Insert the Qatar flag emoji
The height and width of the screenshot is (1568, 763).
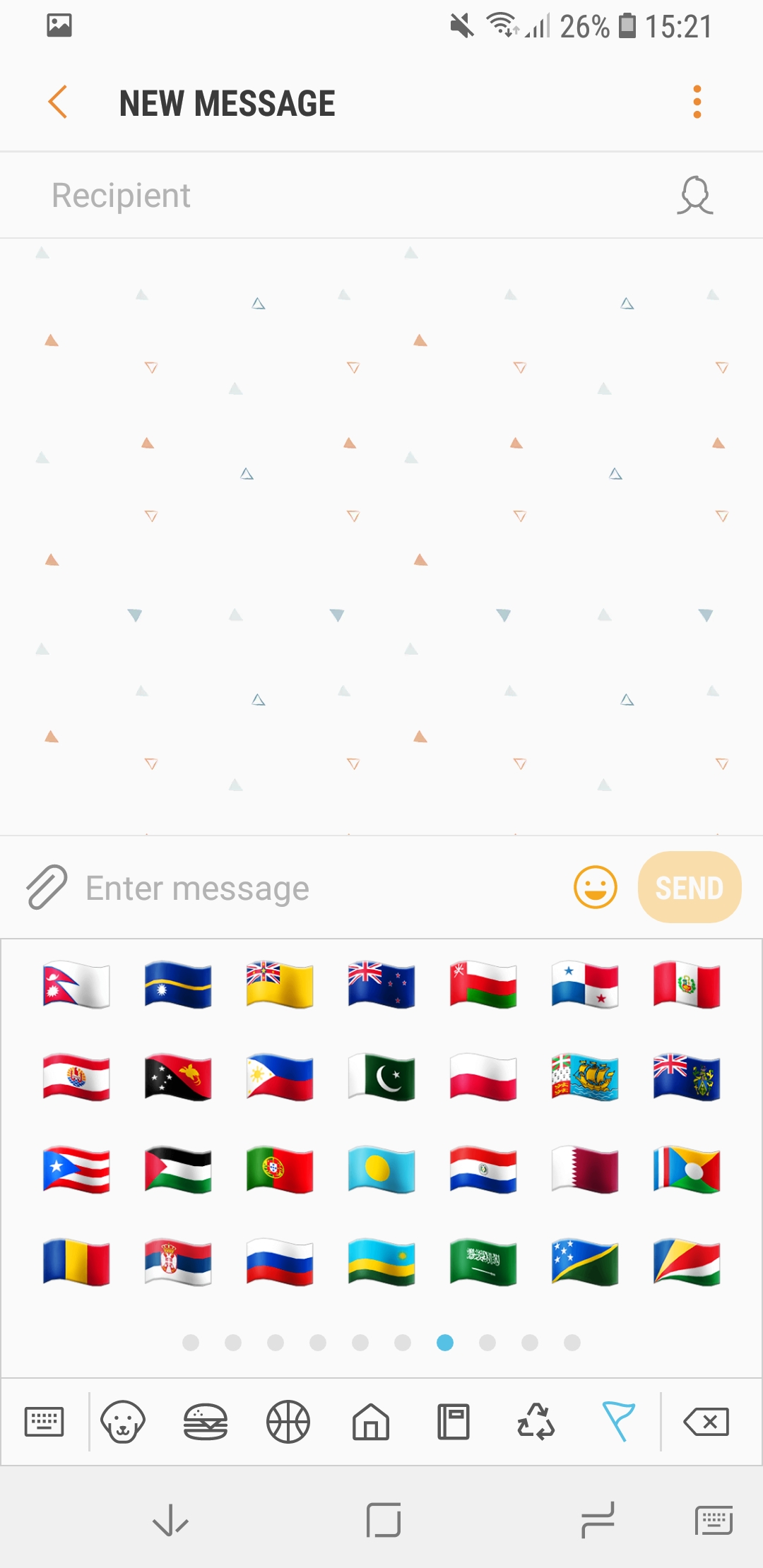tap(585, 1170)
